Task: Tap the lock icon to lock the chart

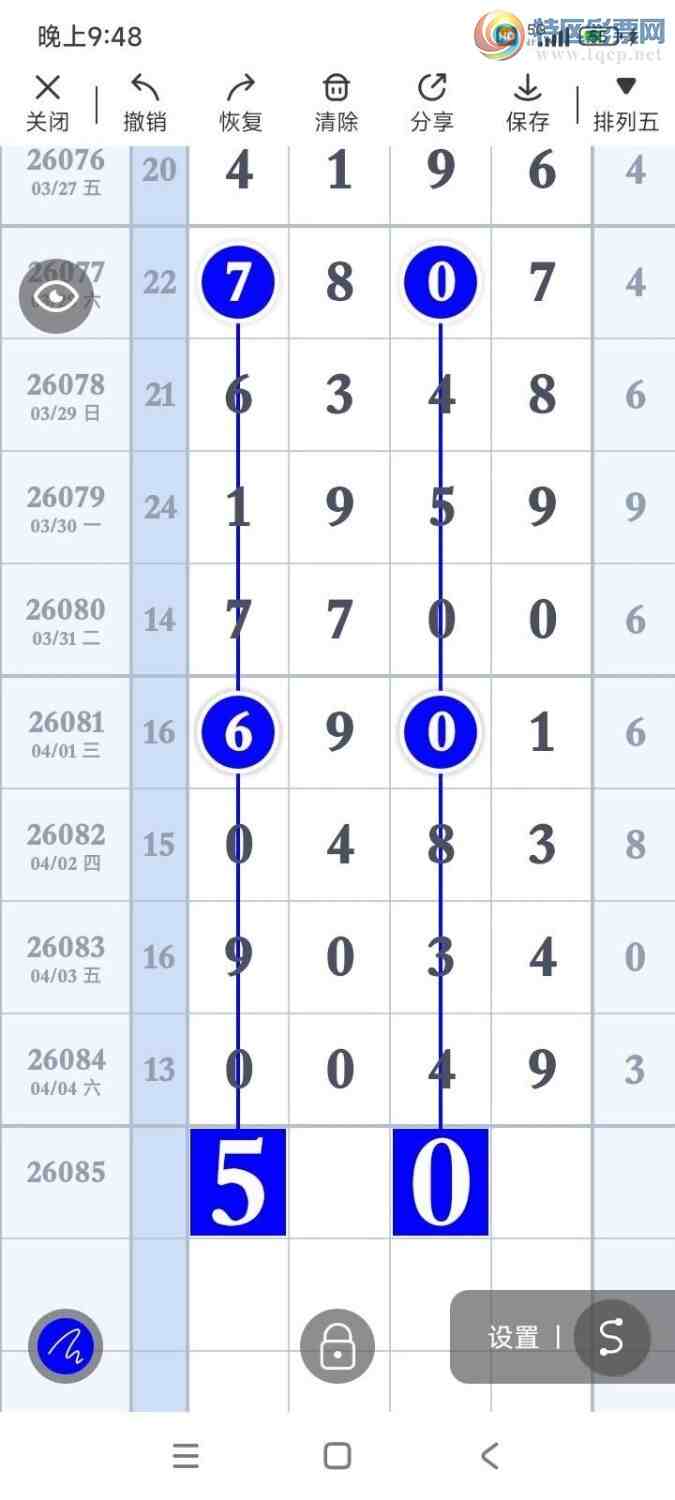Action: (x=337, y=1347)
